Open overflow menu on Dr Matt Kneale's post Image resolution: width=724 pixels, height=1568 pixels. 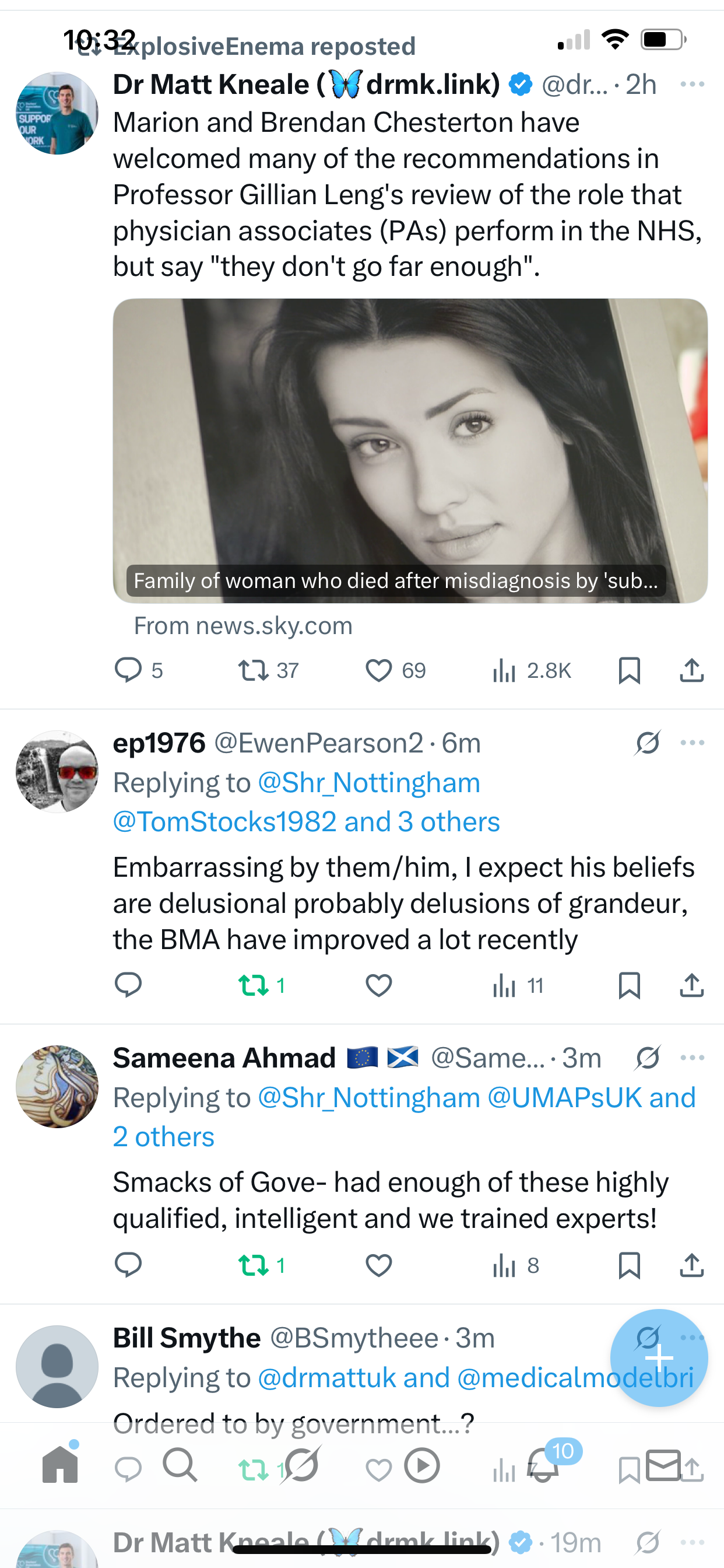pos(693,84)
